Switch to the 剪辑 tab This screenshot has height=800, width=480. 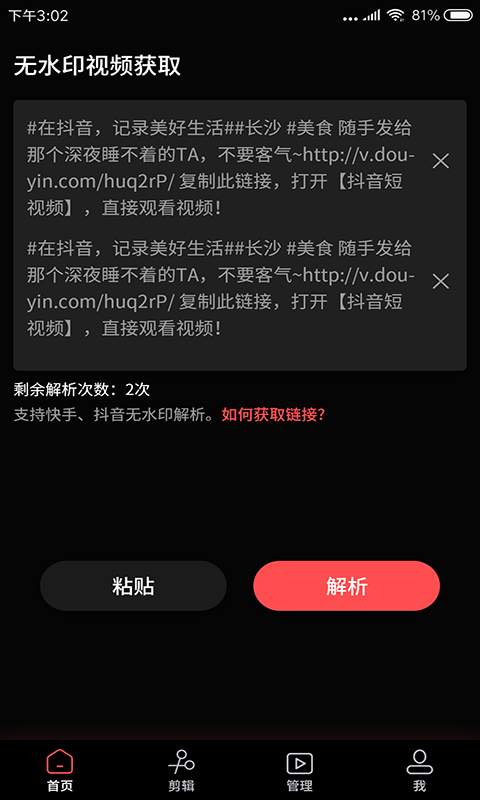tap(181, 770)
